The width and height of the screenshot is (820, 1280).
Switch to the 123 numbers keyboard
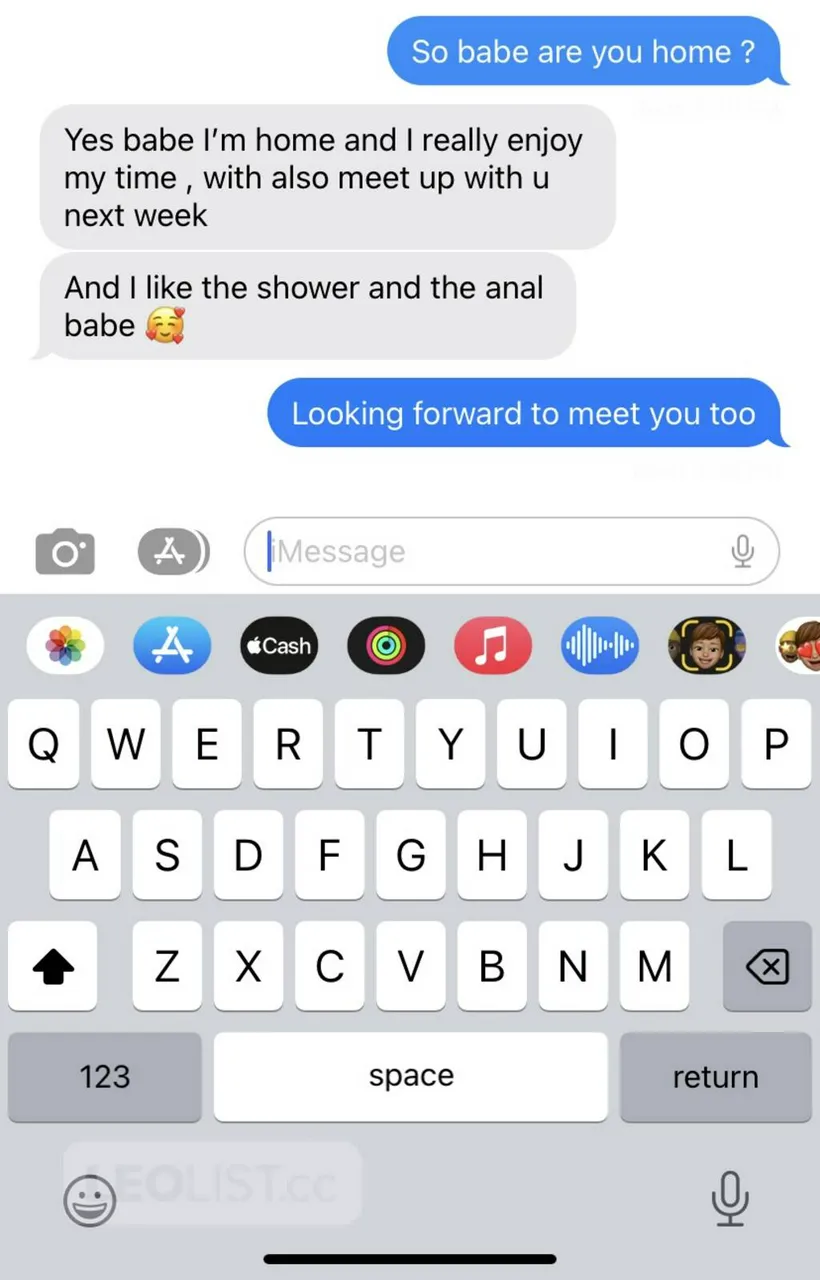coord(105,1077)
